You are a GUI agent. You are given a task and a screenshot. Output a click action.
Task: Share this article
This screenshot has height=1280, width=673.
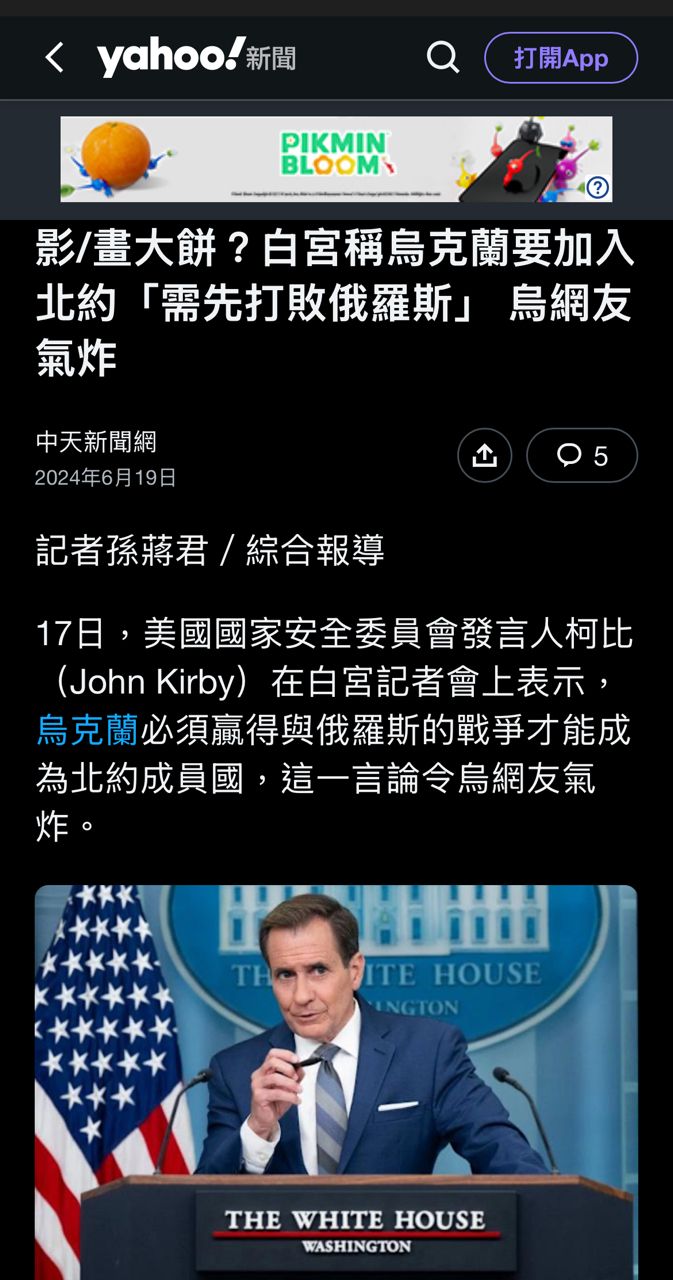[484, 456]
